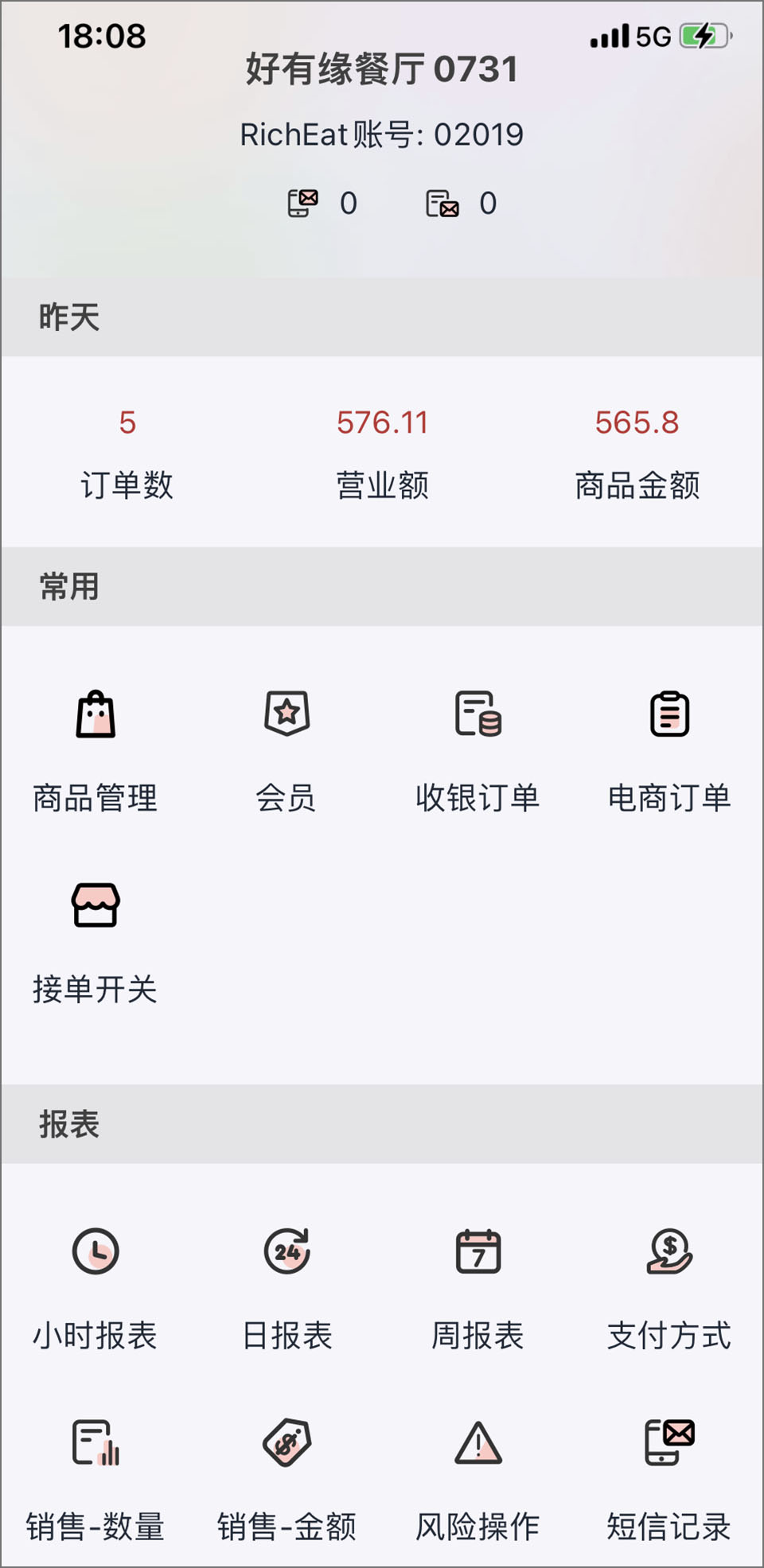The height and width of the screenshot is (1568, 764).
Task: Open 商品管理 product management
Action: pyautogui.click(x=95, y=750)
